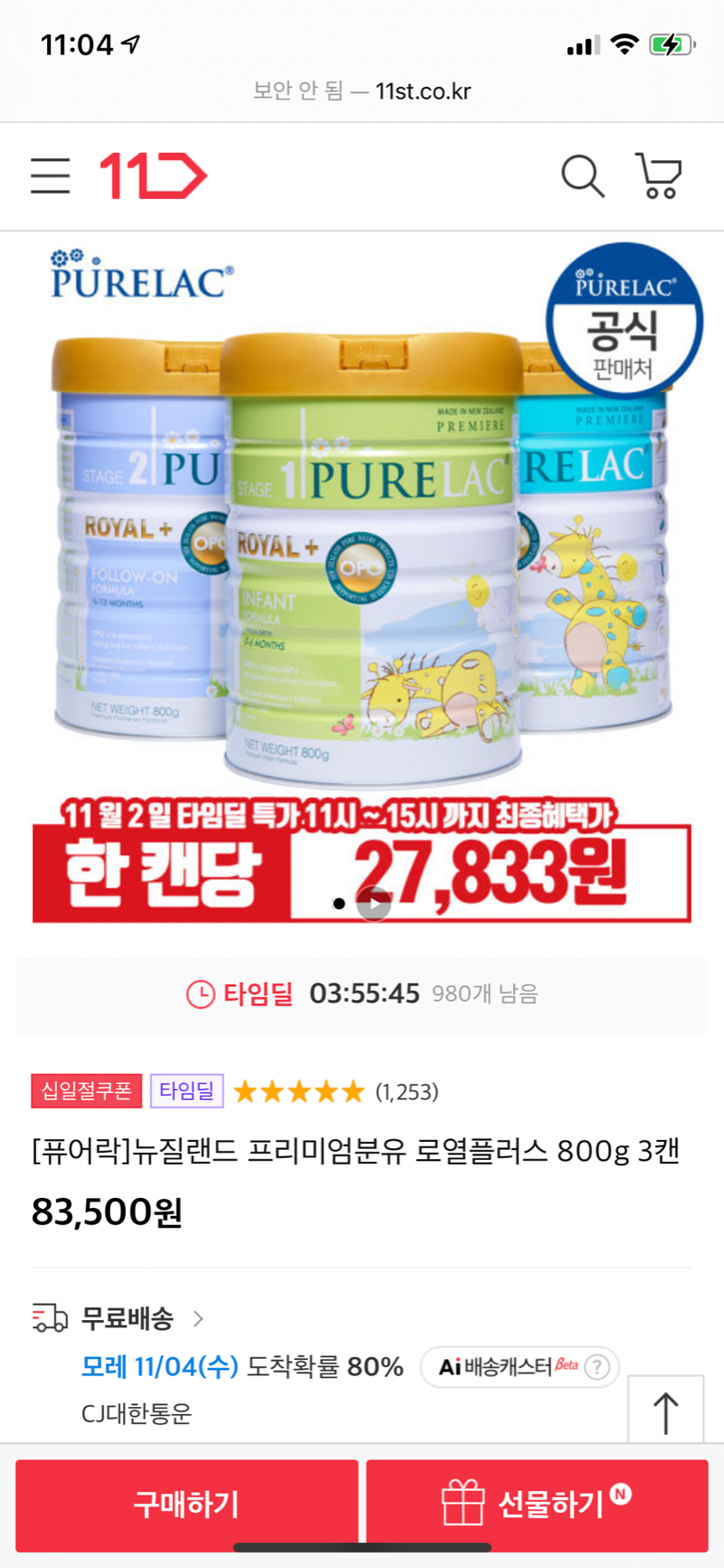This screenshot has height=1568, width=724.
Task: Open the hamburger menu
Action: coord(50,176)
